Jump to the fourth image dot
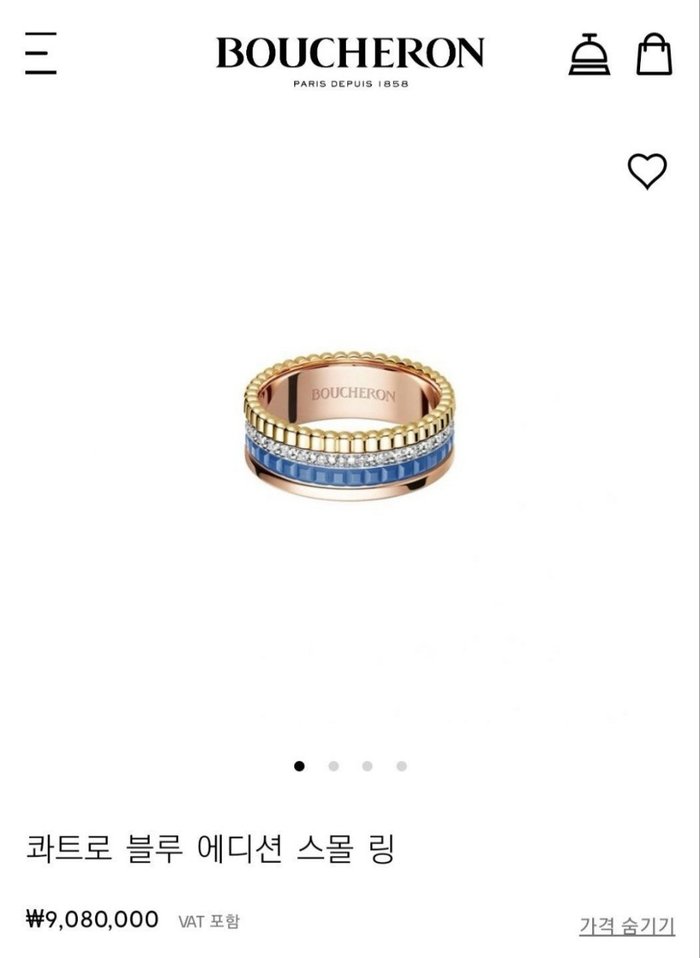Viewport: 700px width, 958px height. click(x=401, y=766)
